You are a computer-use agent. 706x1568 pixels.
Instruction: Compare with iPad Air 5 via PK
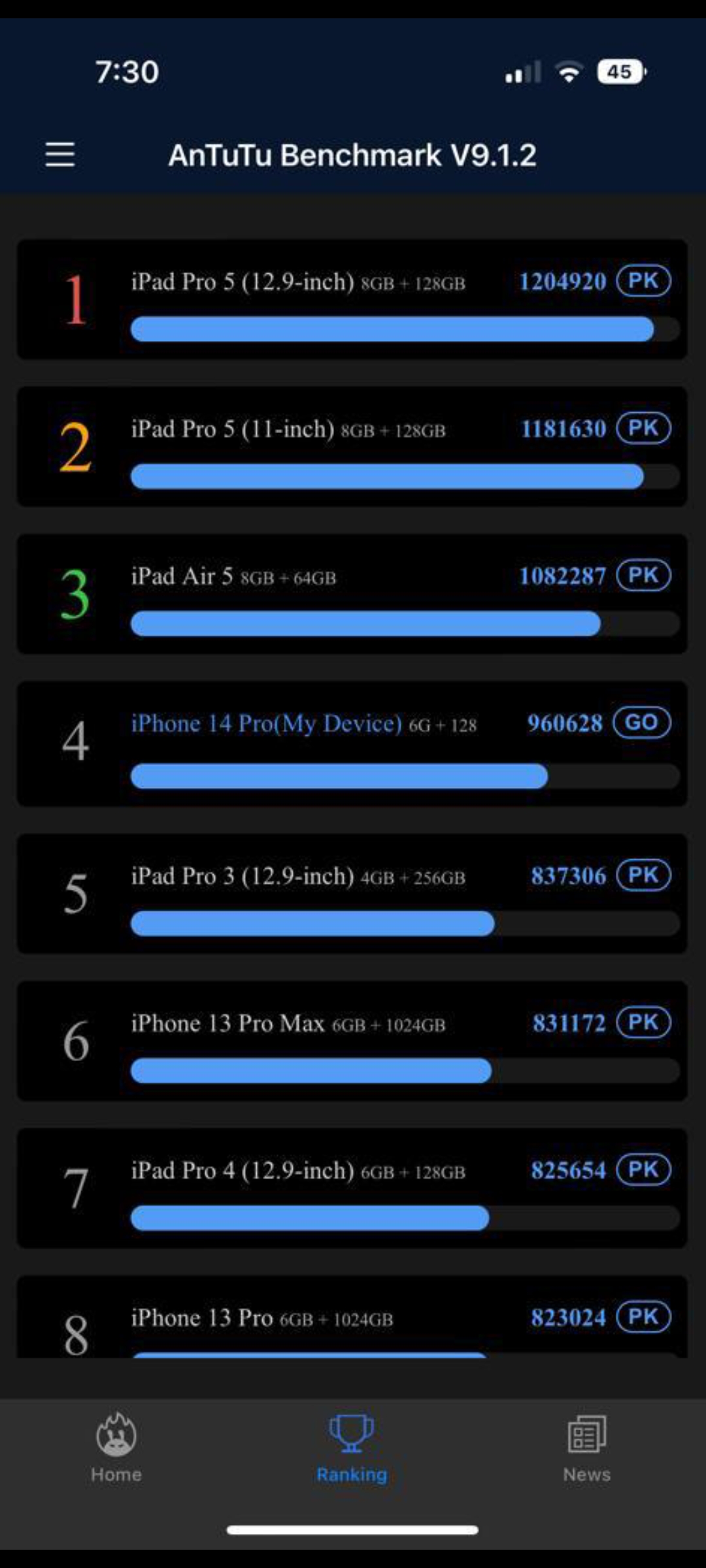(644, 575)
